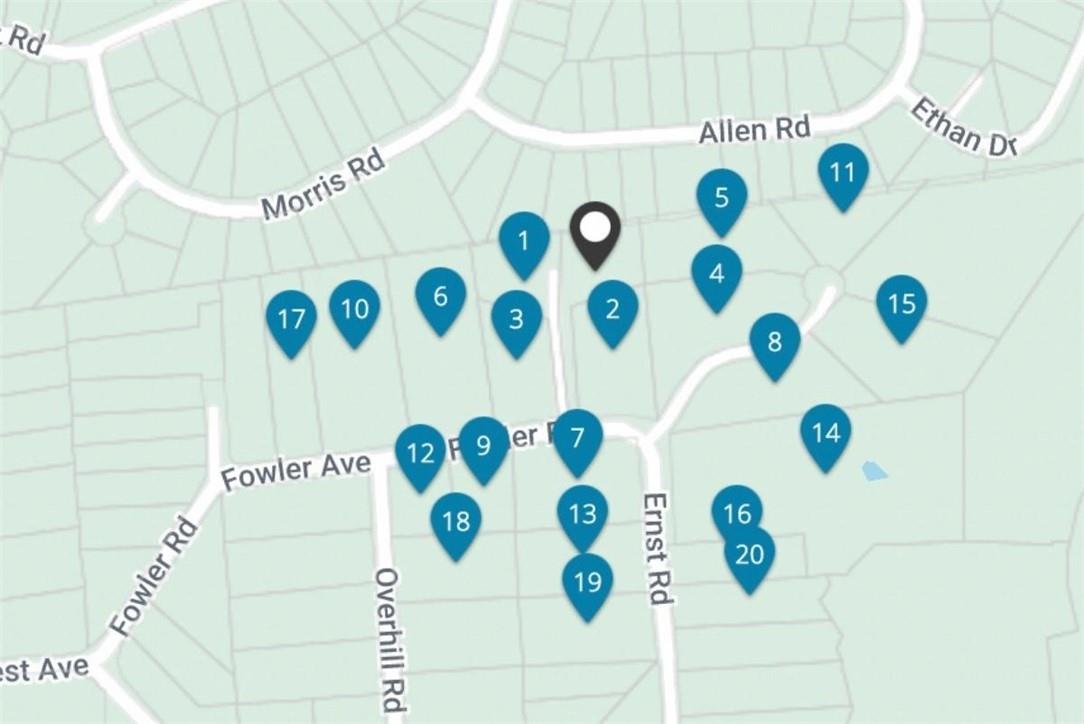Open map pin number 20
The height and width of the screenshot is (724, 1084).
click(x=750, y=557)
